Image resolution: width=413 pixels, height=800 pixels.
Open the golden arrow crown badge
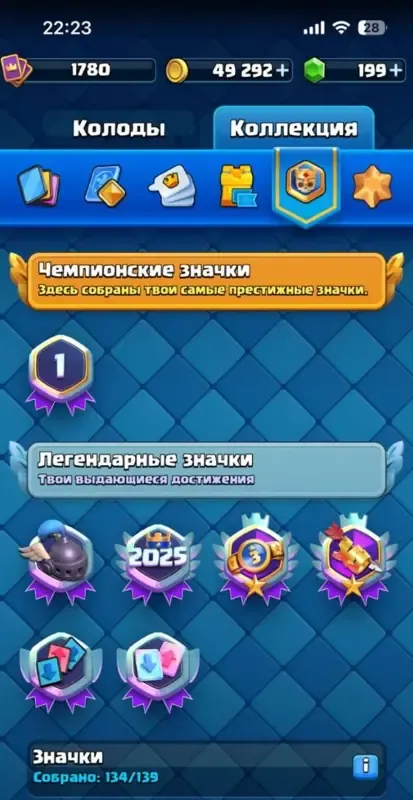(x=353, y=559)
